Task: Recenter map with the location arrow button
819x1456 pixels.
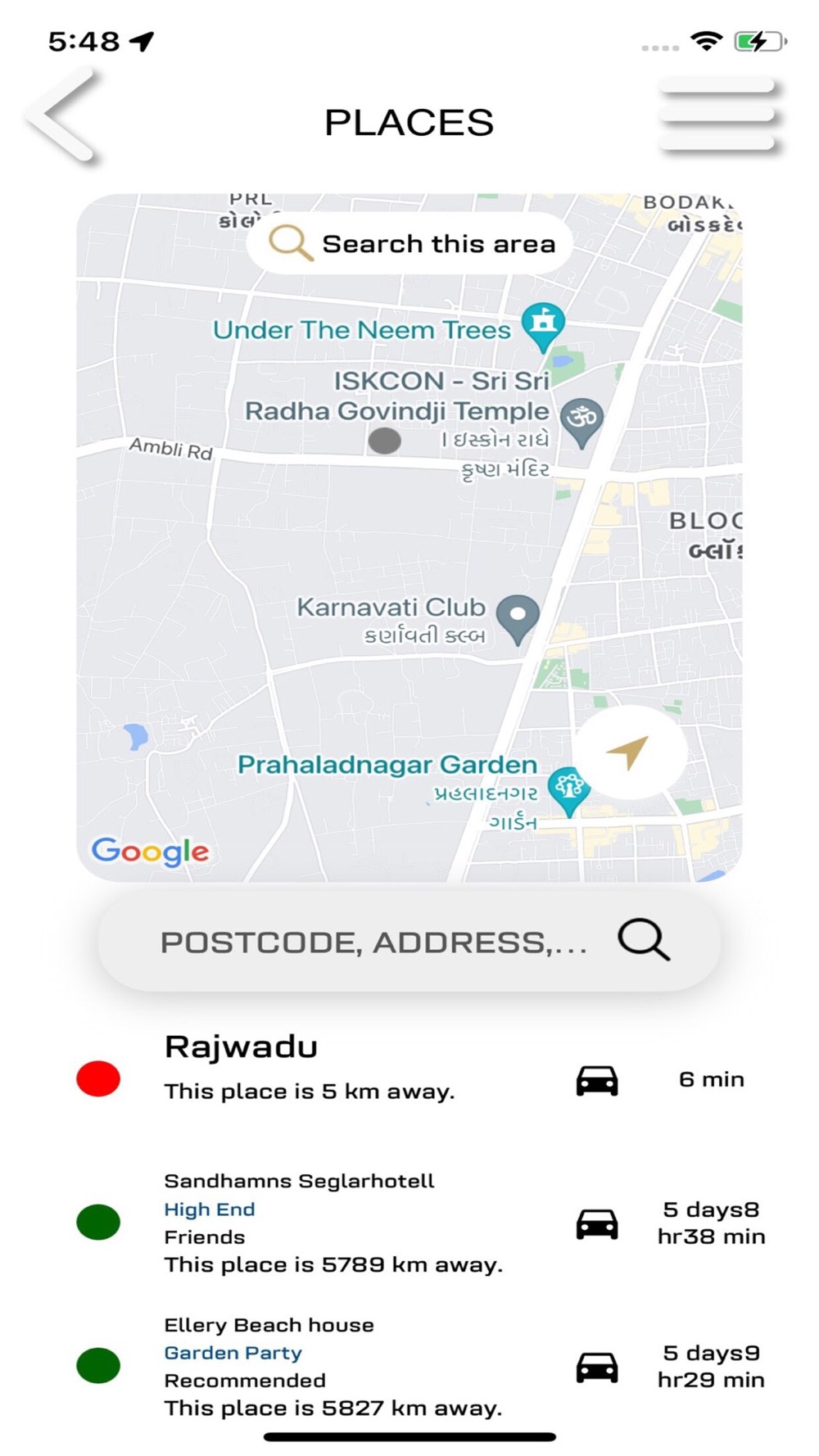Action: [x=628, y=752]
